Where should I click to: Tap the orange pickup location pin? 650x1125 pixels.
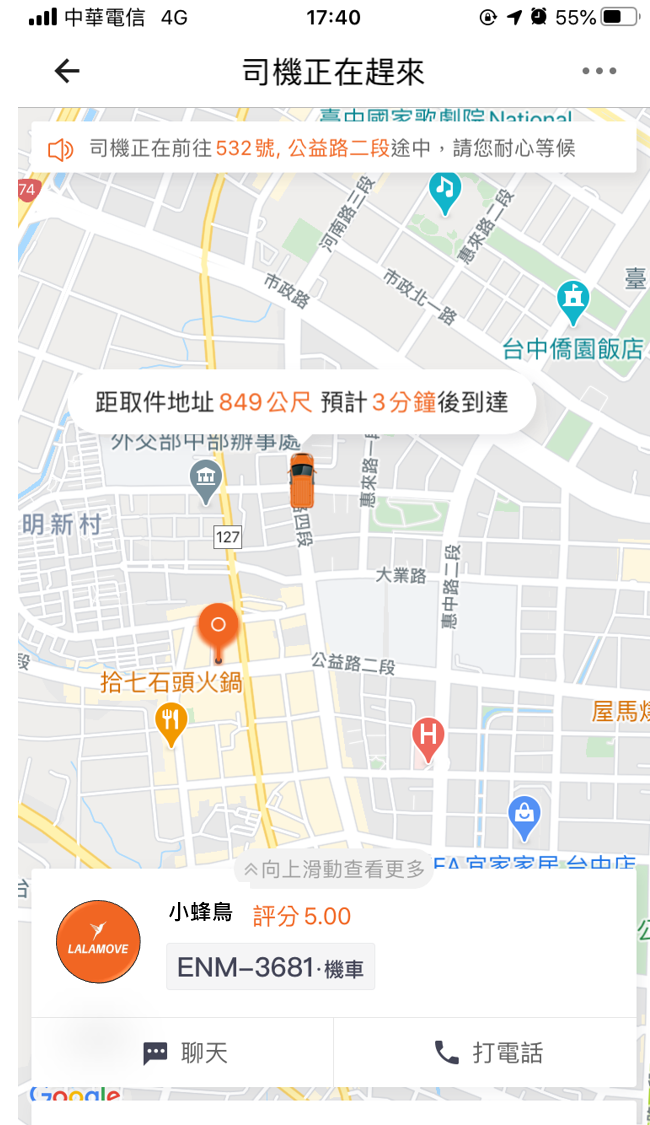(x=218, y=628)
